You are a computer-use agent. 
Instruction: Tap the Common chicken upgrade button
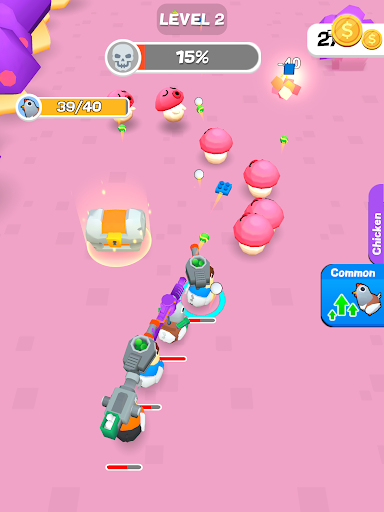353,295
